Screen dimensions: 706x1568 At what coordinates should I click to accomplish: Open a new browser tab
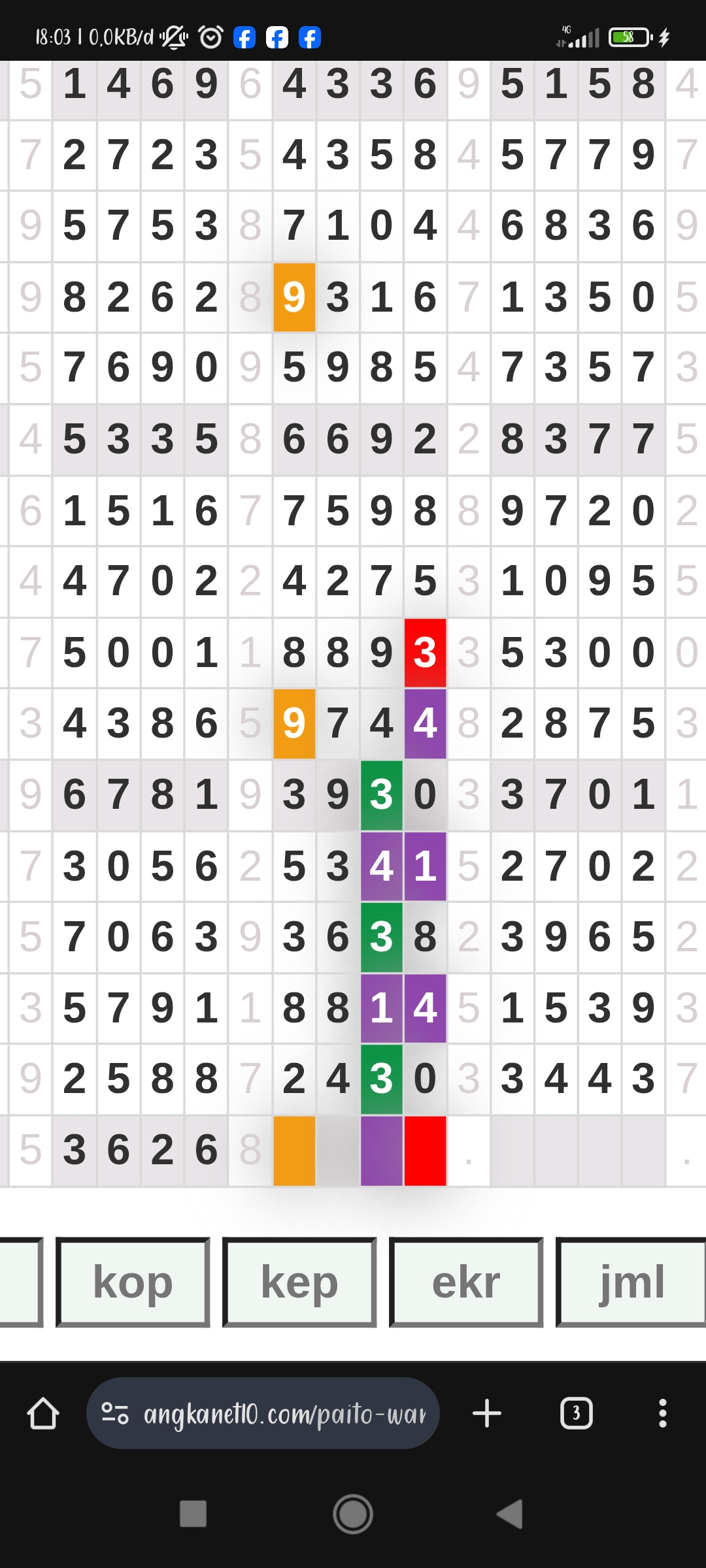point(487,1414)
